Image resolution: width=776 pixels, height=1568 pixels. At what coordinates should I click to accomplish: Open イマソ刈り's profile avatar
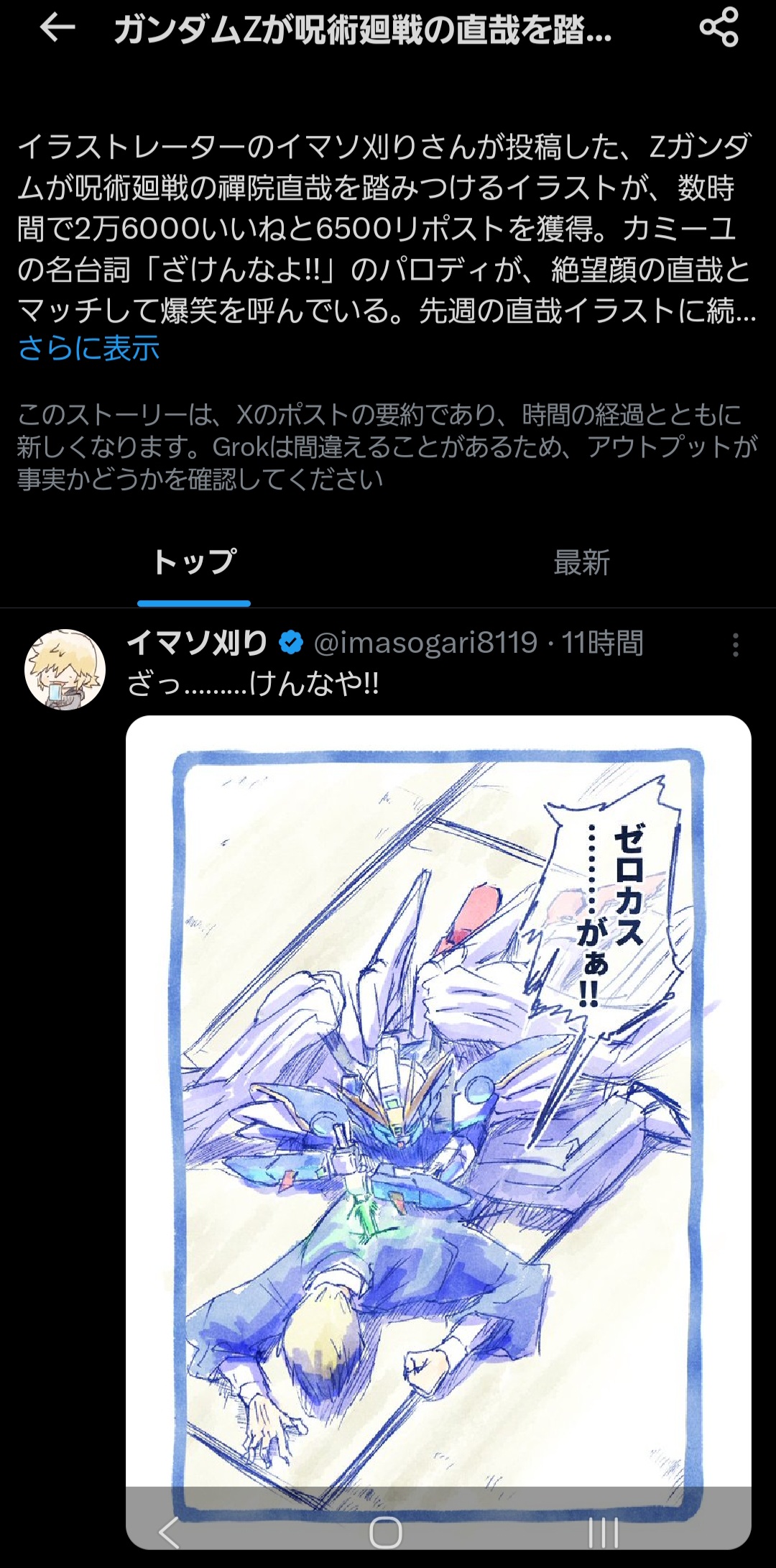[65, 669]
